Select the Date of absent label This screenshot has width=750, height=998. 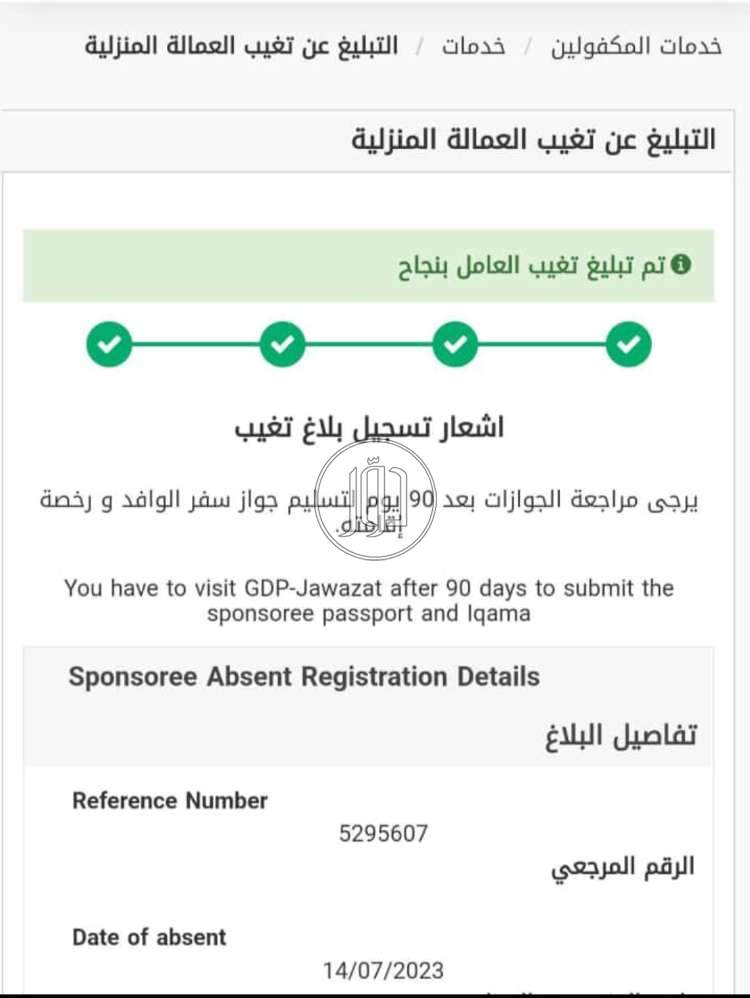148,937
